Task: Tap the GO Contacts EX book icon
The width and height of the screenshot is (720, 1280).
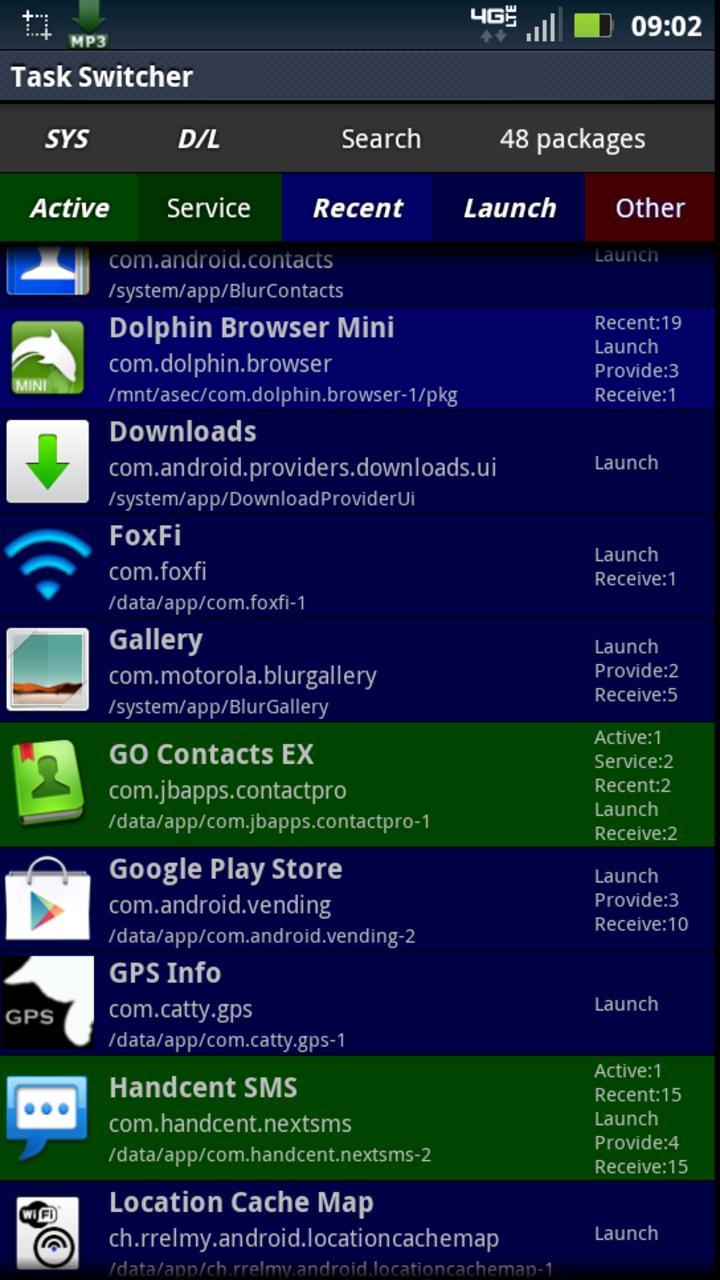Action: (48, 784)
